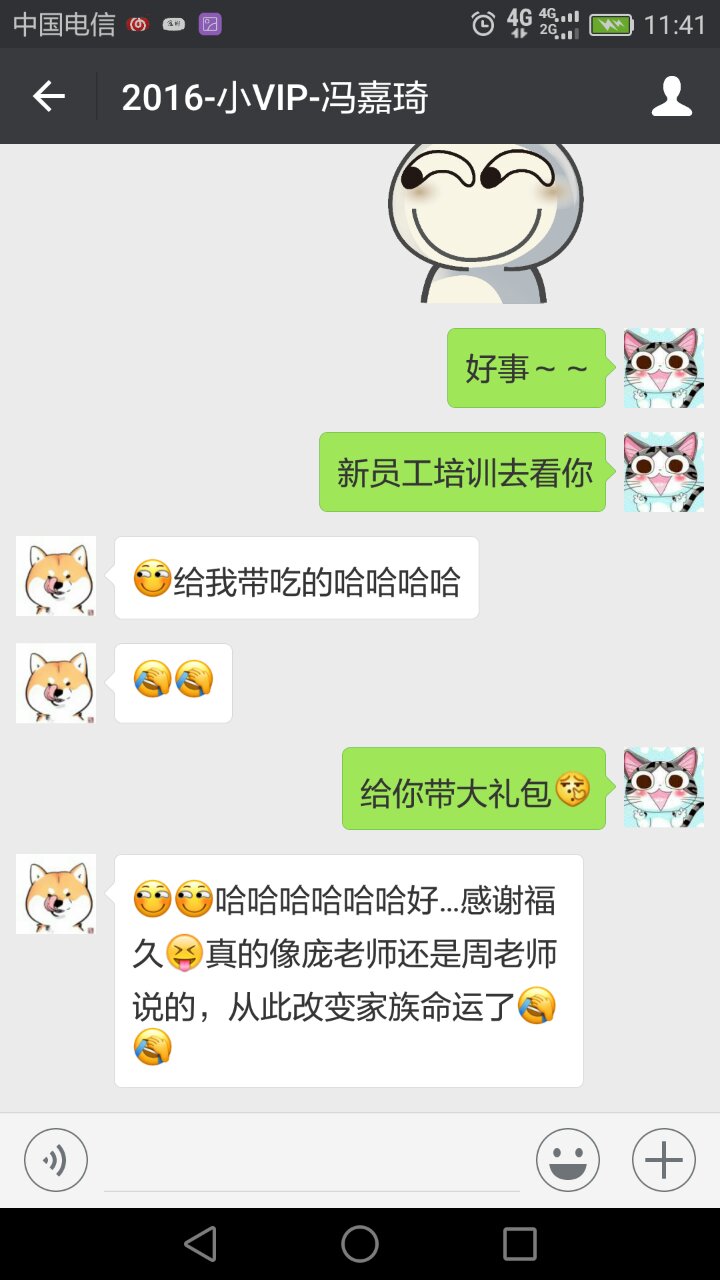Open chat info profile icon
720x1280 pixels.
671,97
